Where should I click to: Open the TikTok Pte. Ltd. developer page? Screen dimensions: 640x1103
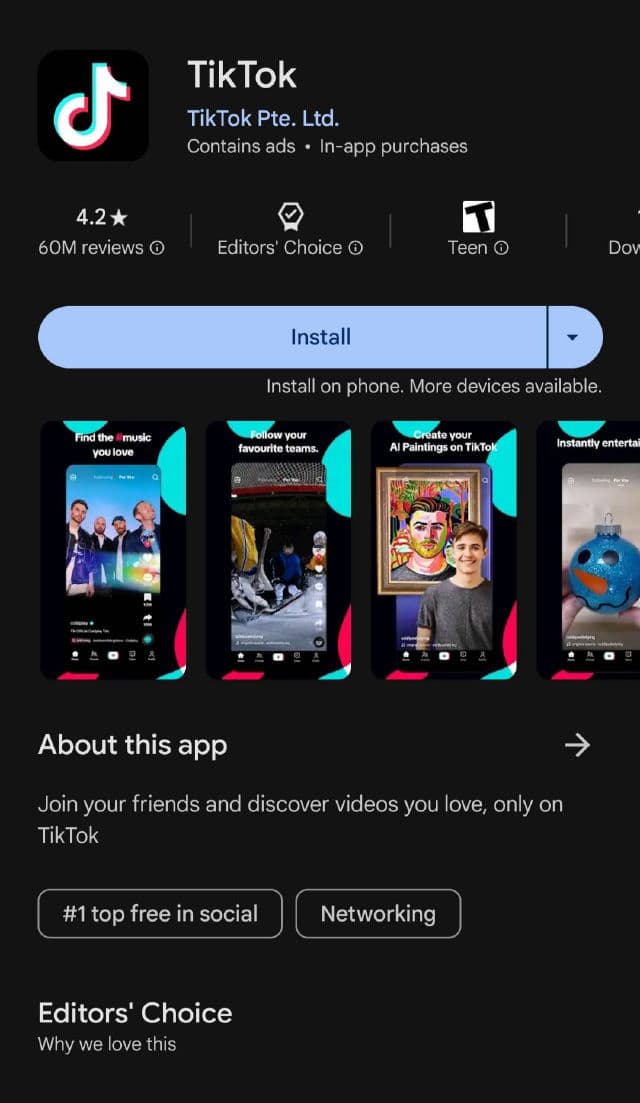[263, 118]
